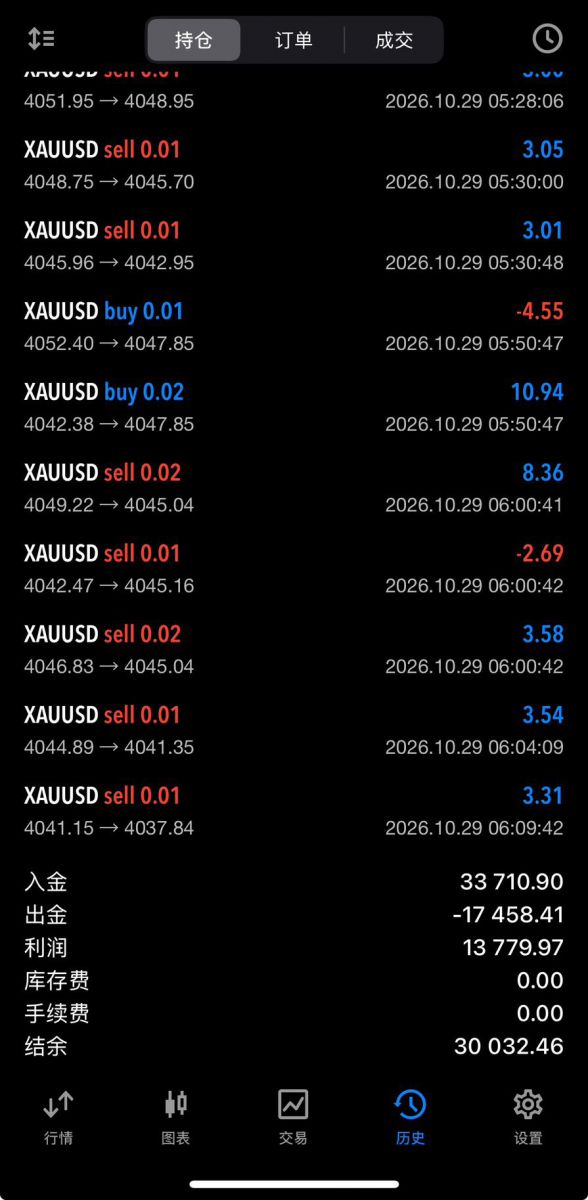This screenshot has width=588, height=1200.
Task: Expand the XAUUSD sell trade closed at 06:09:42
Action: (x=294, y=811)
